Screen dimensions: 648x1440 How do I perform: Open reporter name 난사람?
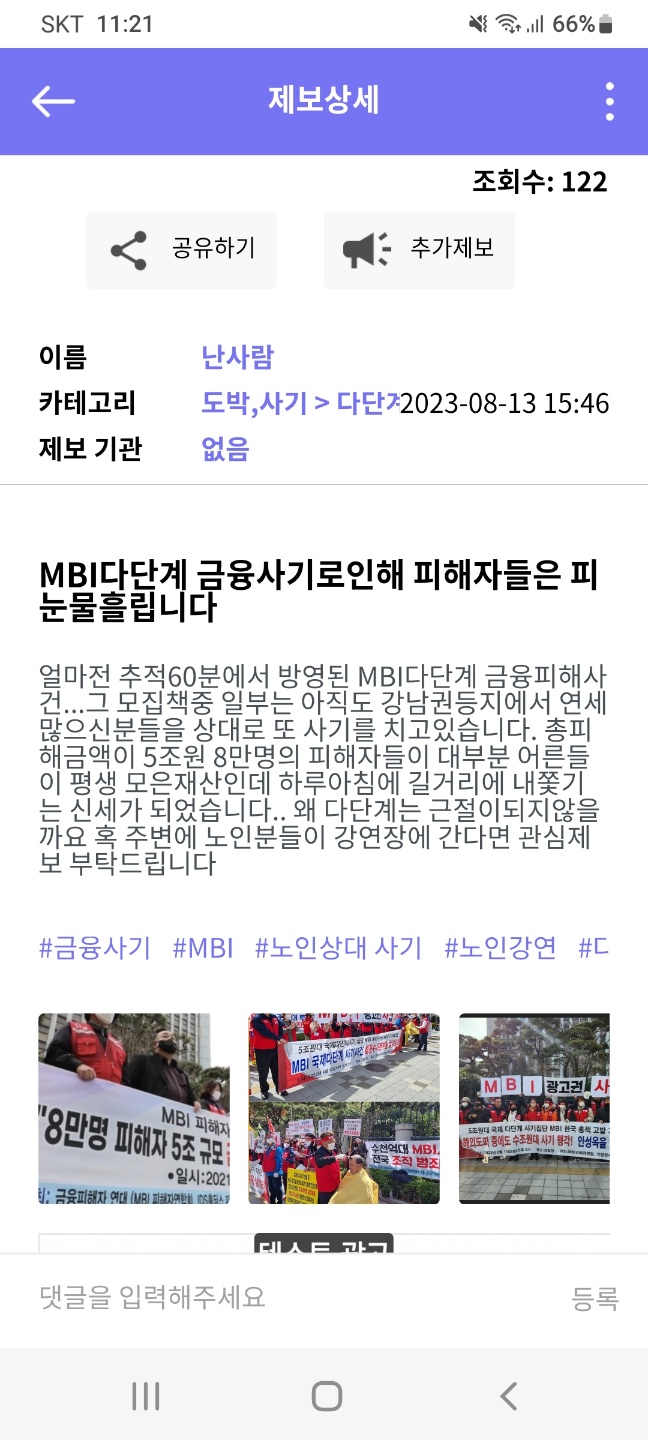(237, 357)
